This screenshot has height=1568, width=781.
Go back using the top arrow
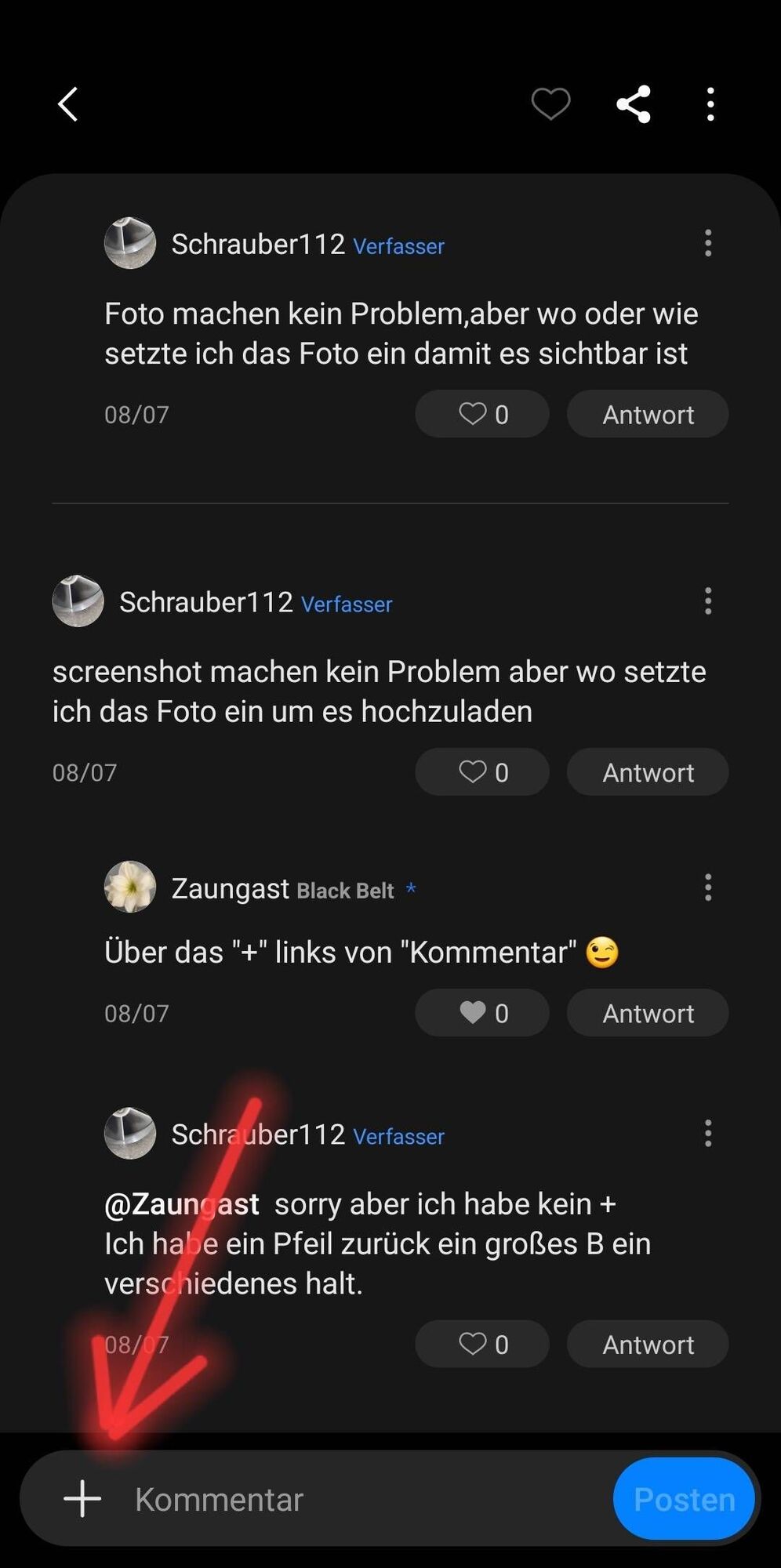pyautogui.click(x=68, y=104)
